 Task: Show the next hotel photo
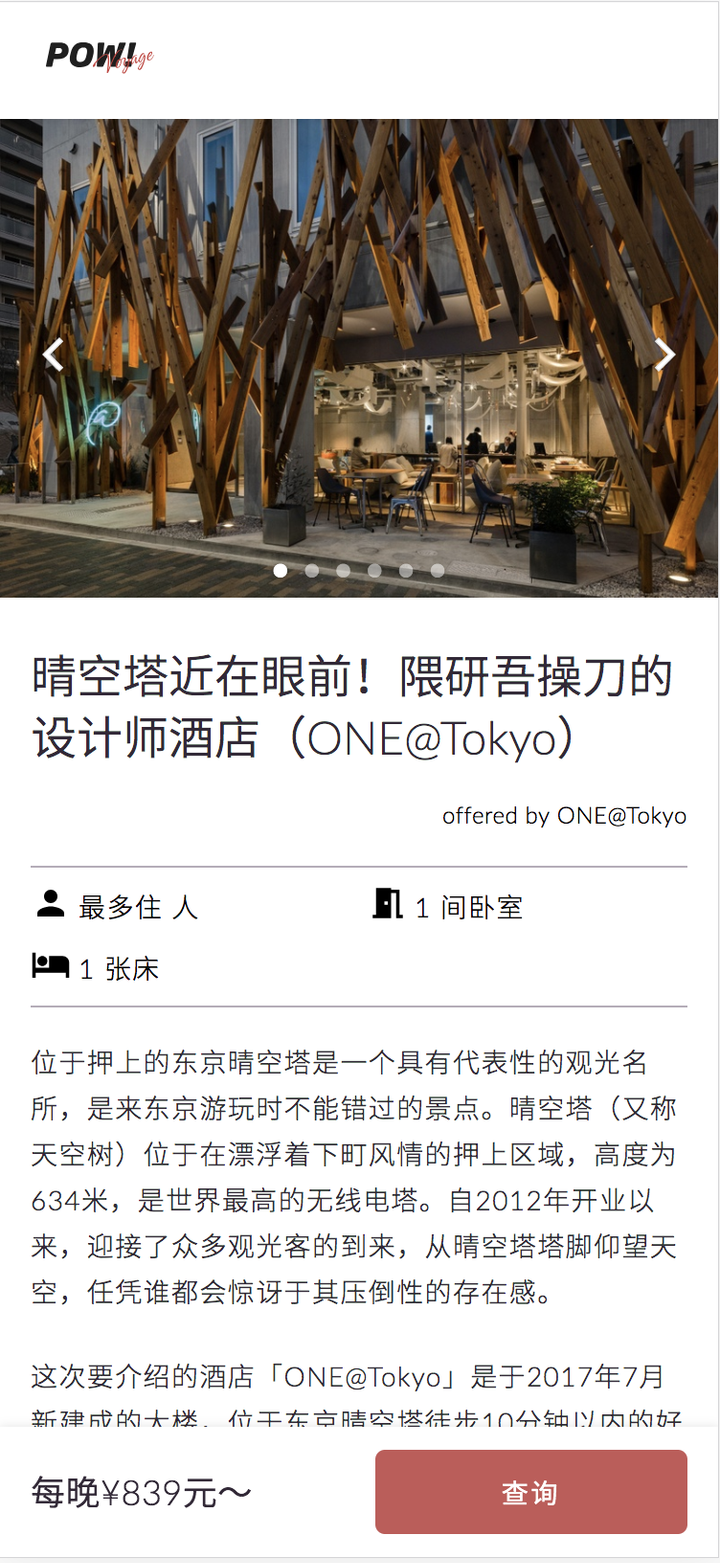click(x=665, y=354)
